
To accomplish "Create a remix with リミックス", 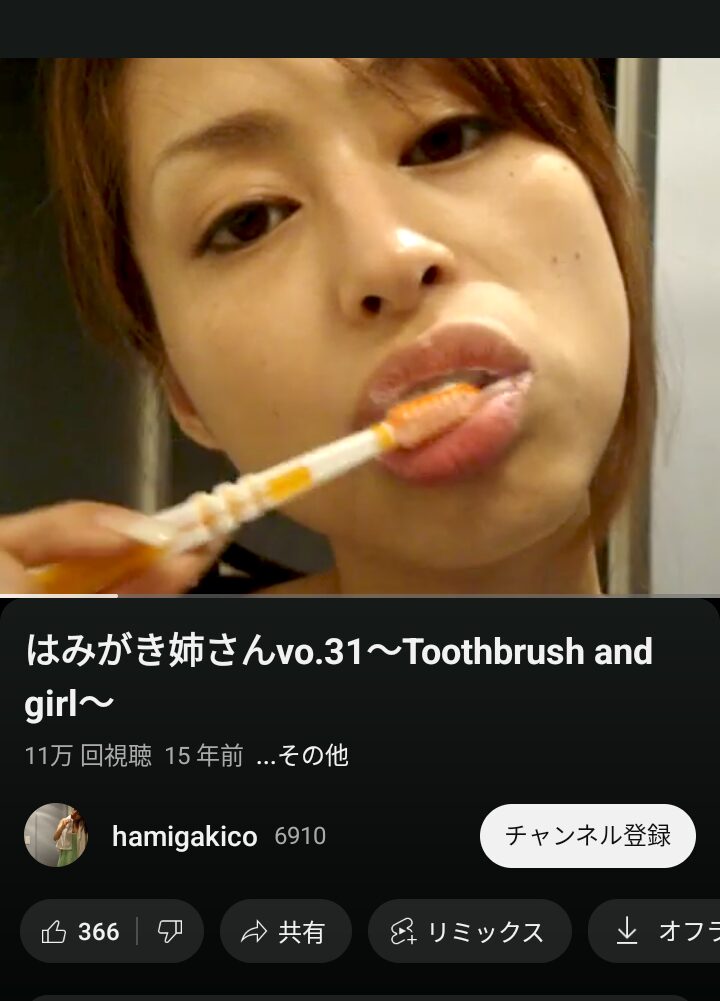I will point(469,932).
